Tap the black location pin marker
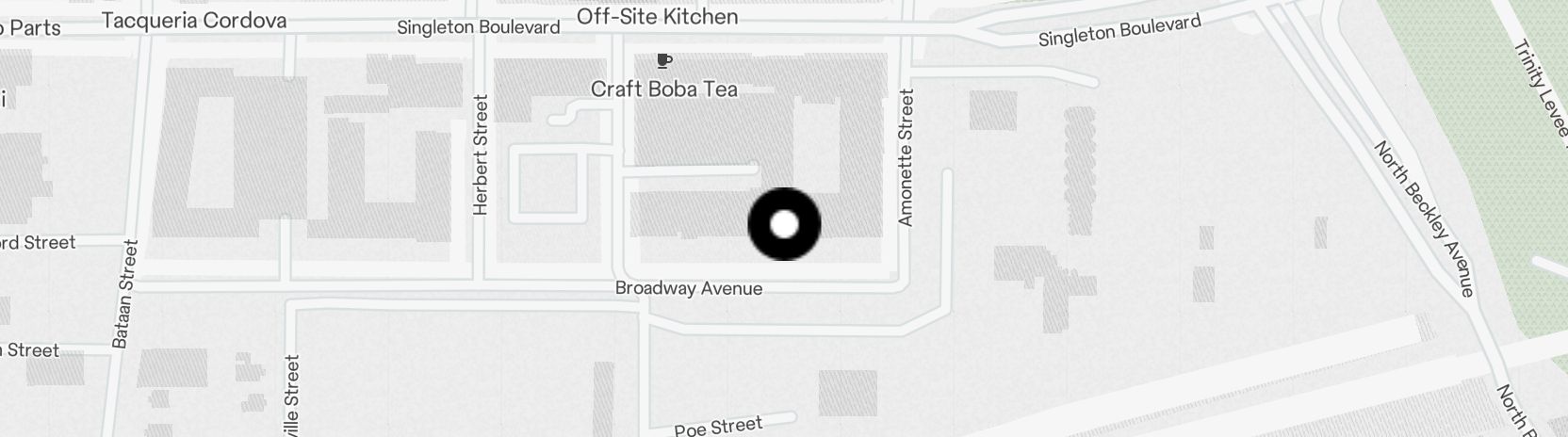The image size is (1568, 437). coord(784,224)
